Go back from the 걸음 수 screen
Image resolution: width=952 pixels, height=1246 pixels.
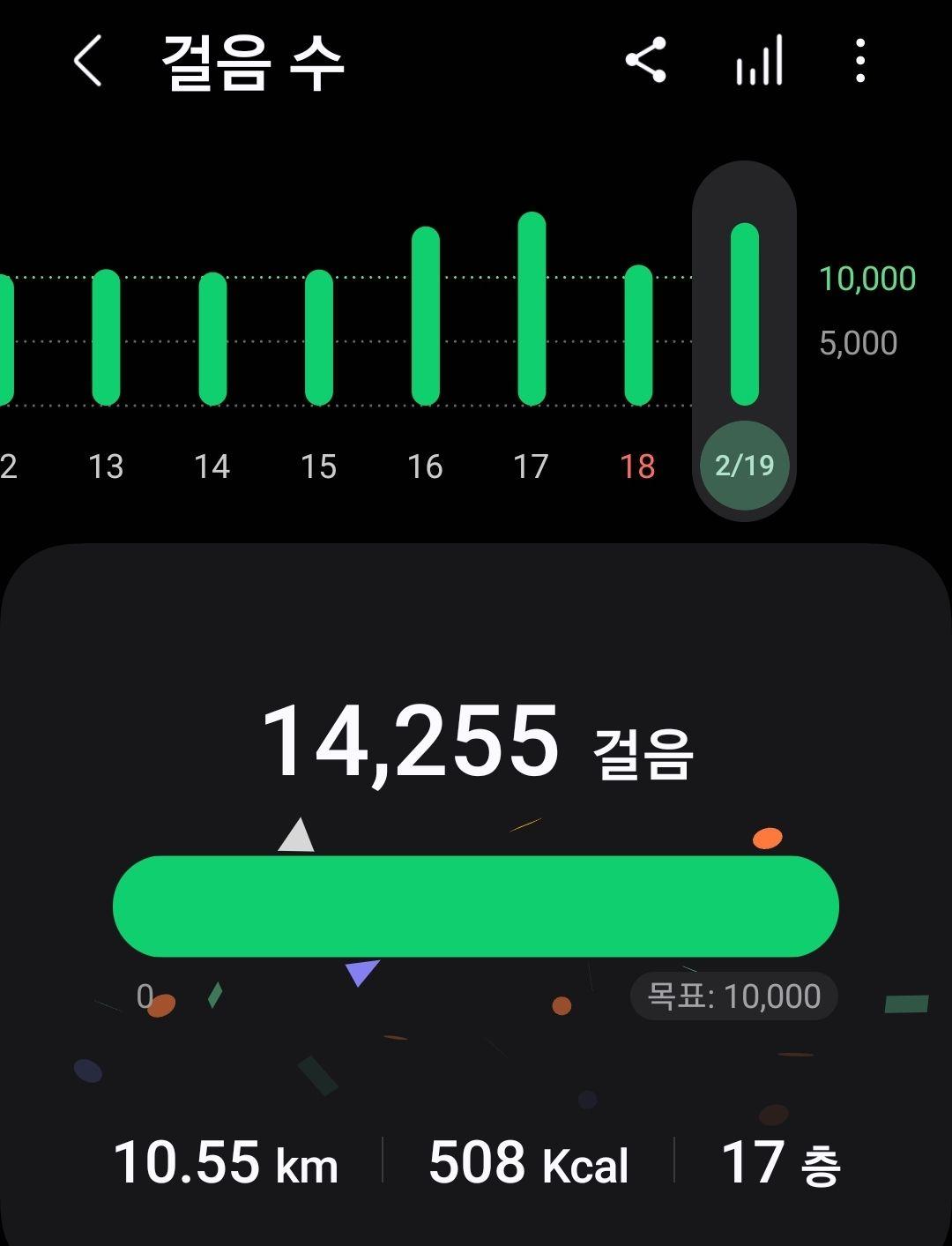pyautogui.click(x=87, y=62)
